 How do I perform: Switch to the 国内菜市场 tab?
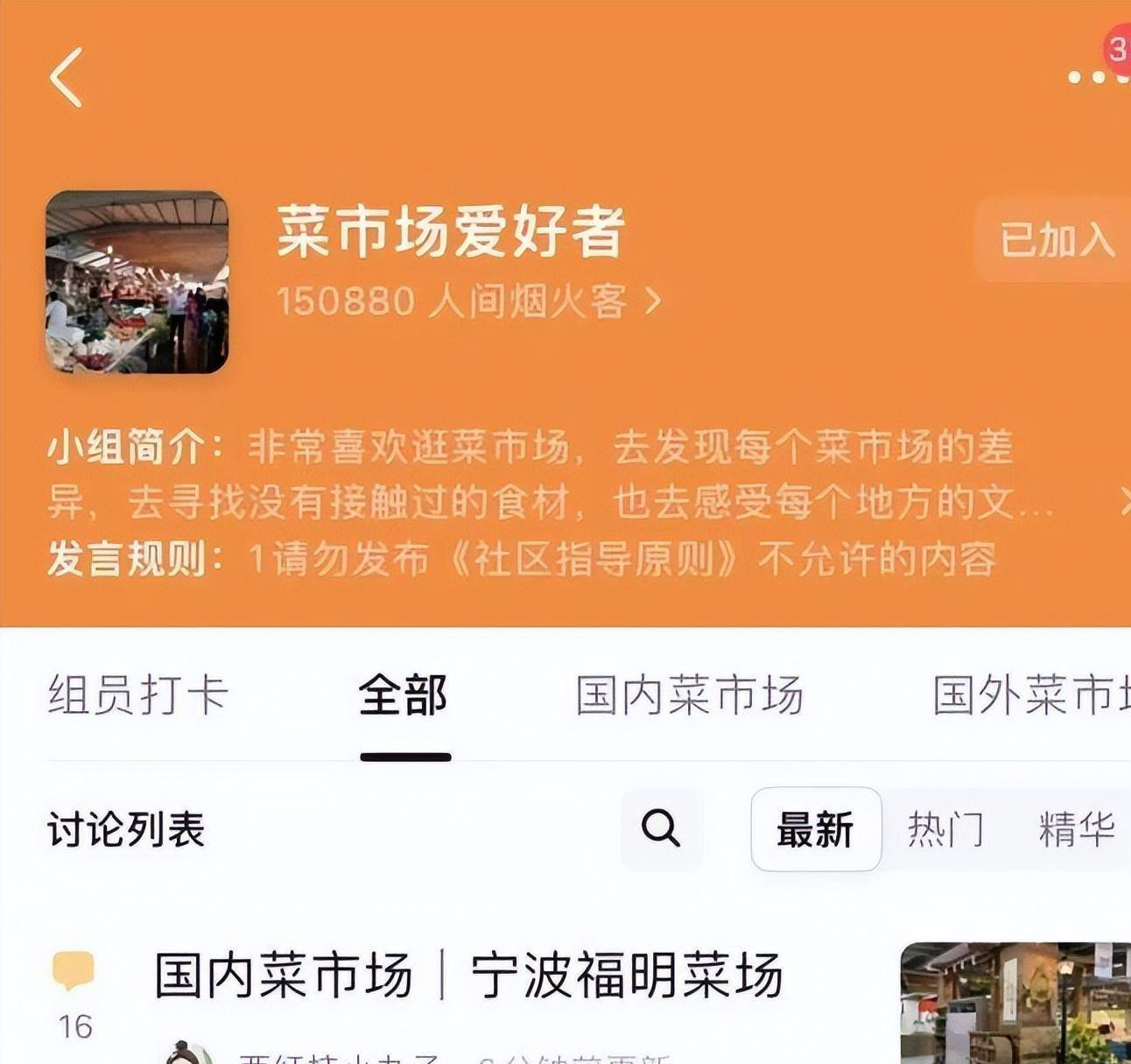[689, 695]
